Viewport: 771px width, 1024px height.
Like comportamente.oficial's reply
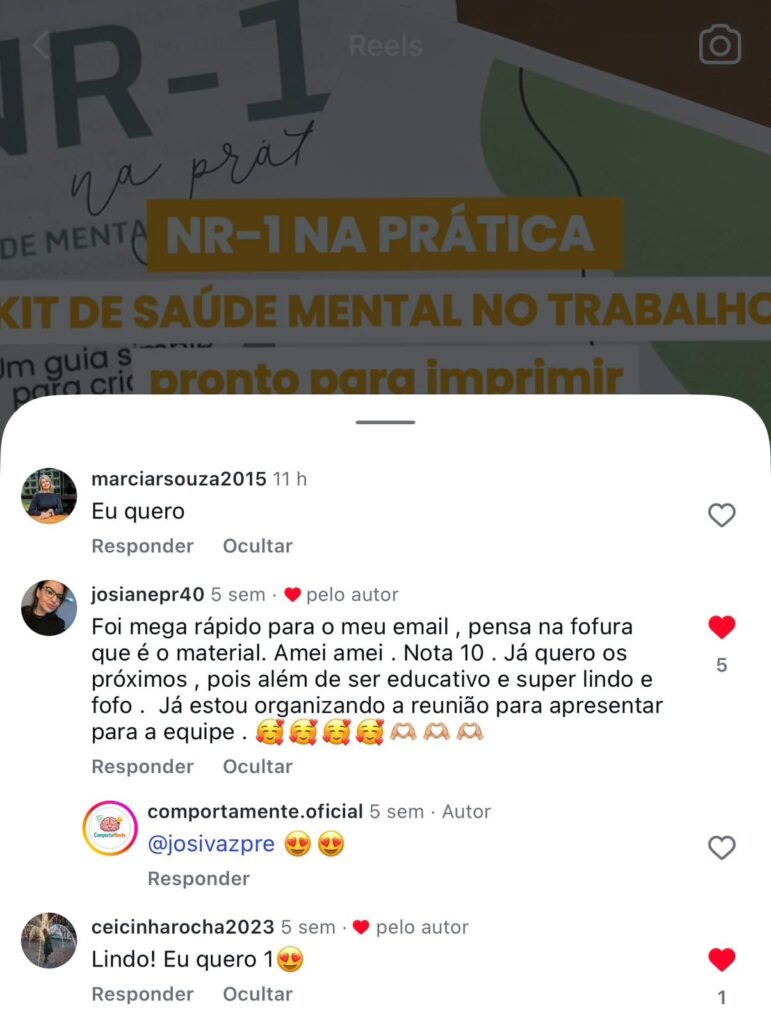pos(721,848)
